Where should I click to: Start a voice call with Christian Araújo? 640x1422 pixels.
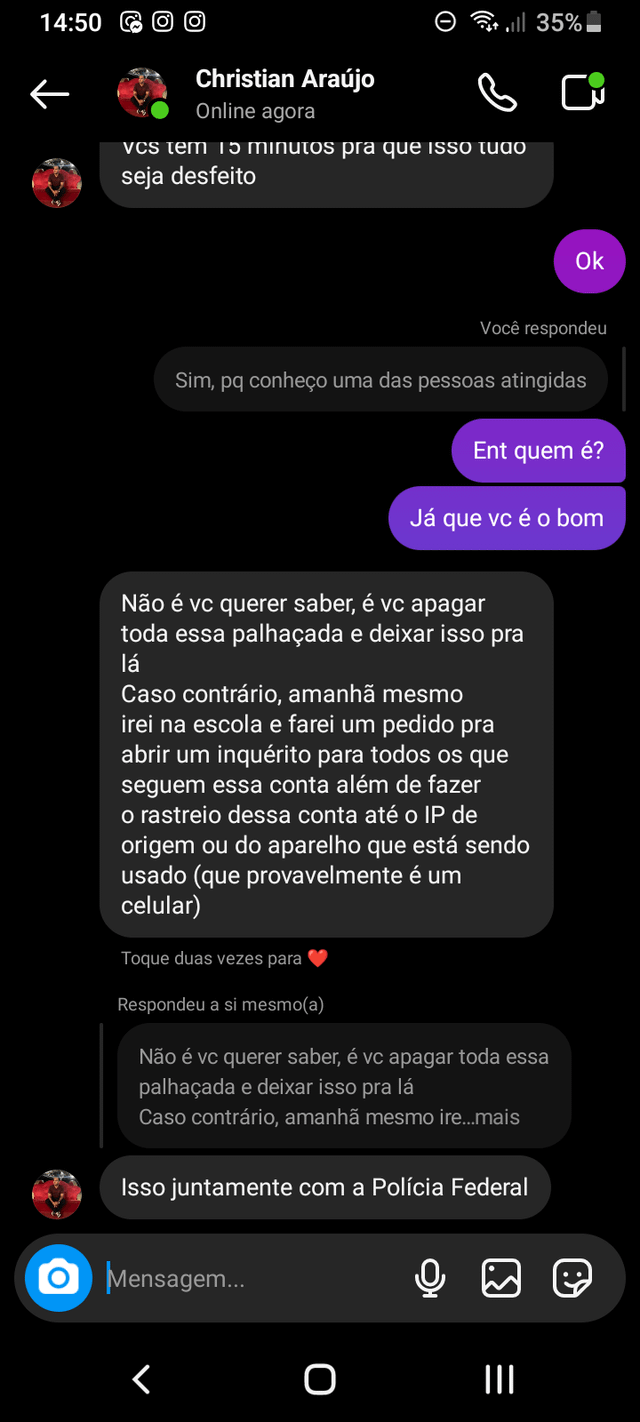pyautogui.click(x=497, y=94)
